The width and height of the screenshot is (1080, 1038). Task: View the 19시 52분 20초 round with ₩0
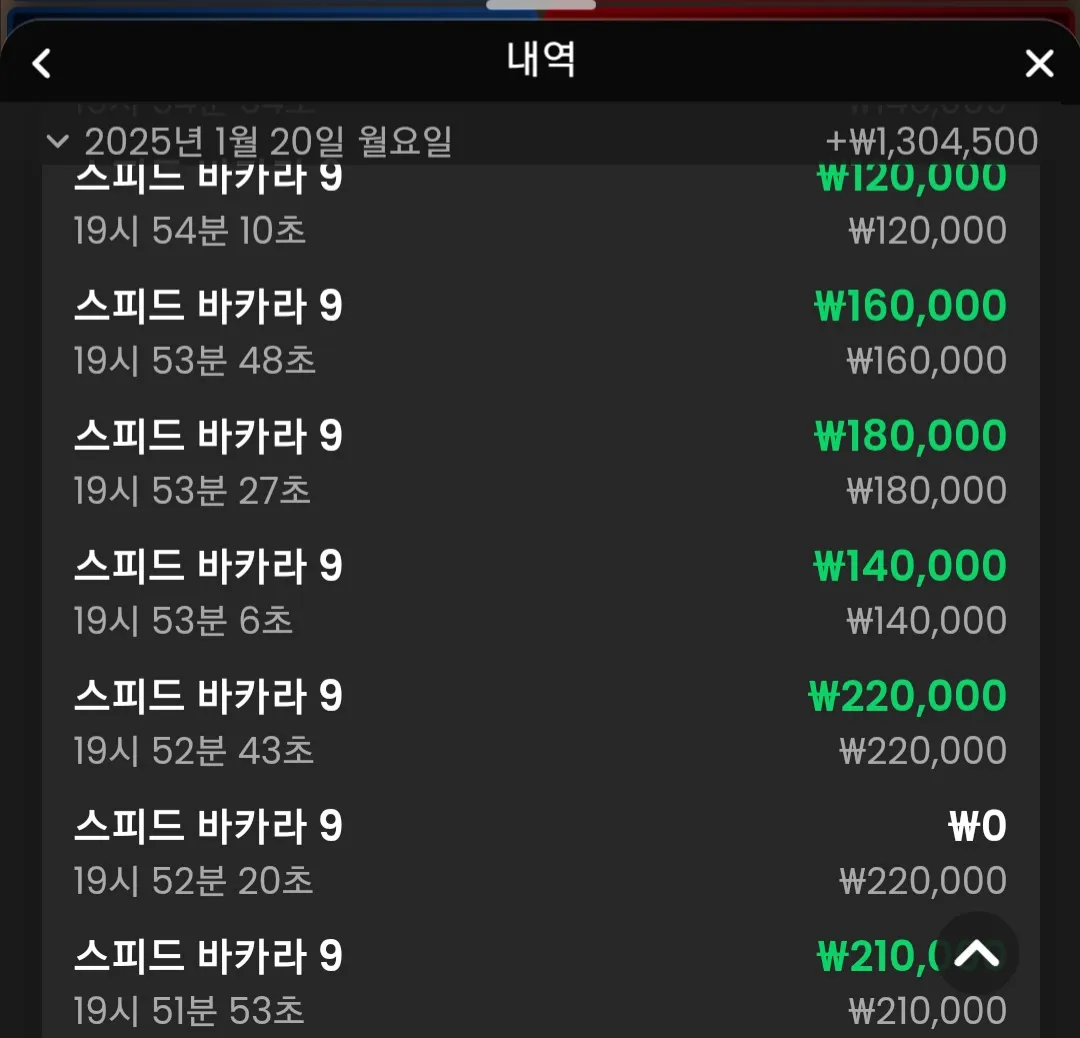click(541, 853)
